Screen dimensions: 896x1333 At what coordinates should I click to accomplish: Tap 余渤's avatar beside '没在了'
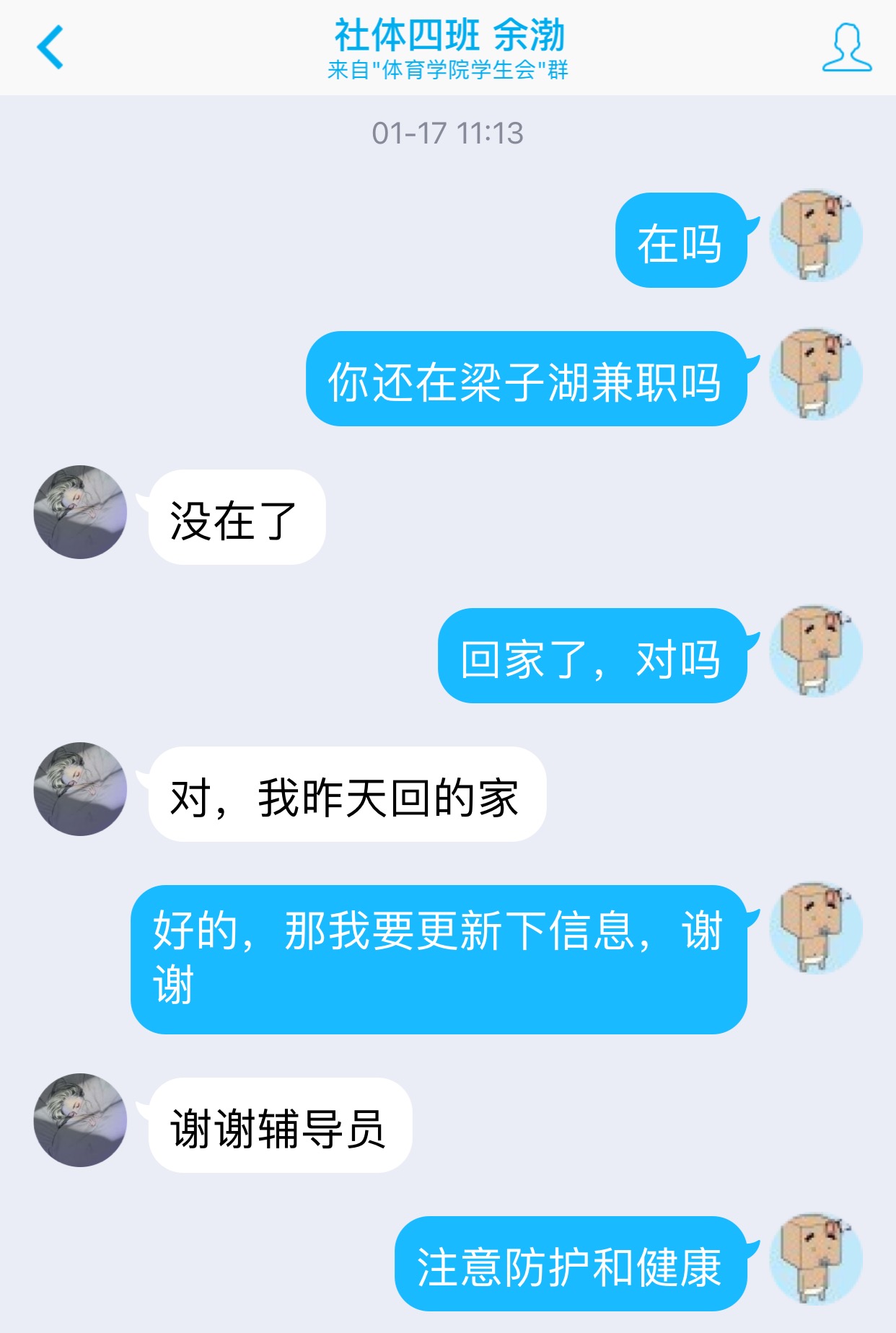pyautogui.click(x=80, y=512)
